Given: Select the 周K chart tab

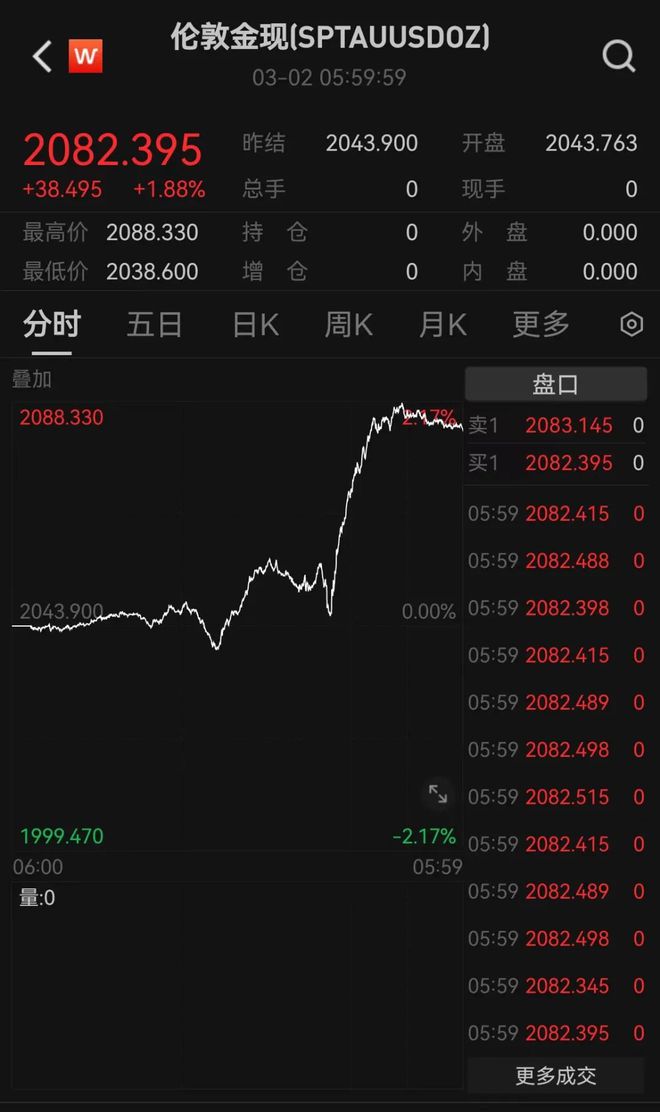Looking at the screenshot, I should pyautogui.click(x=348, y=324).
